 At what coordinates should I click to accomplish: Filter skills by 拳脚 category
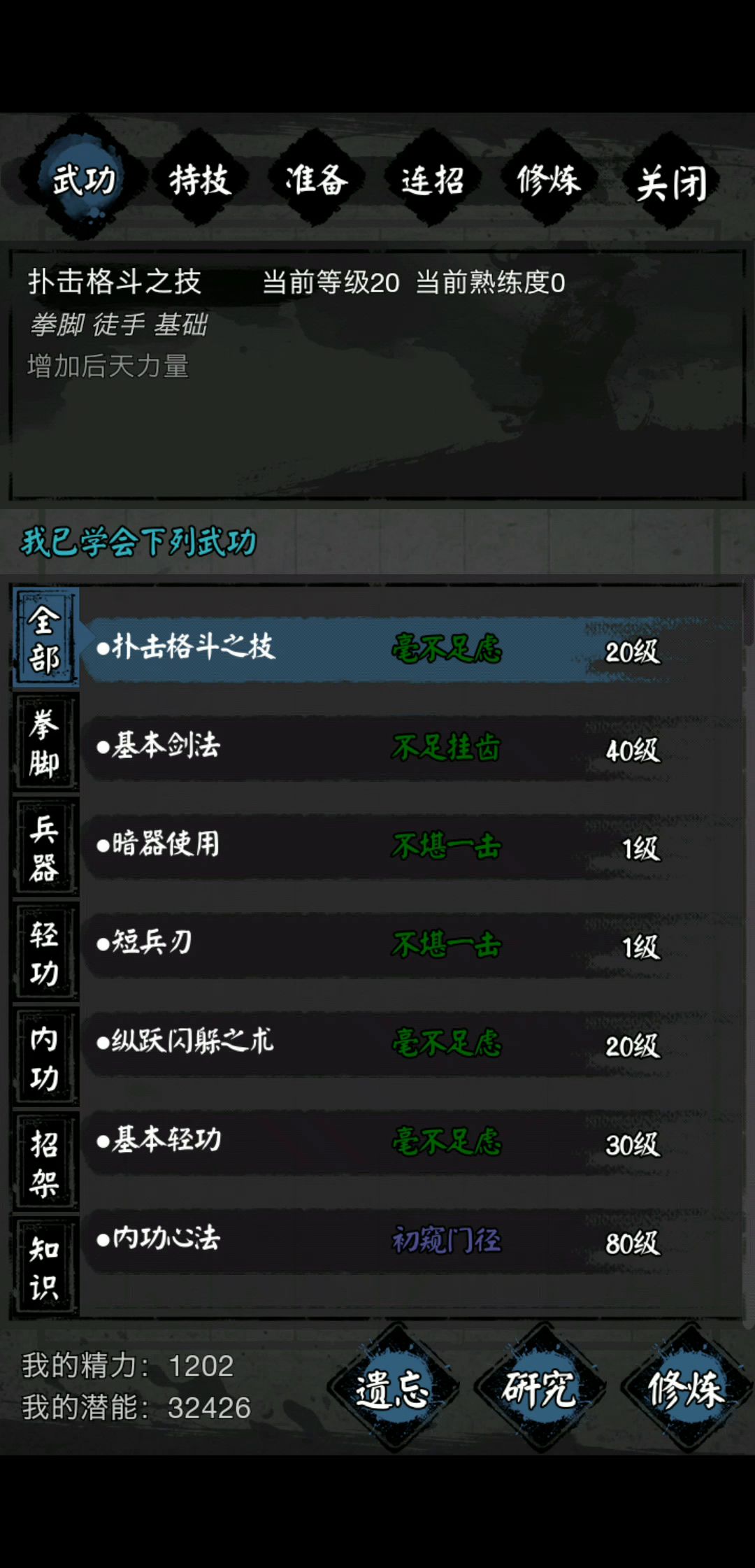tap(45, 743)
